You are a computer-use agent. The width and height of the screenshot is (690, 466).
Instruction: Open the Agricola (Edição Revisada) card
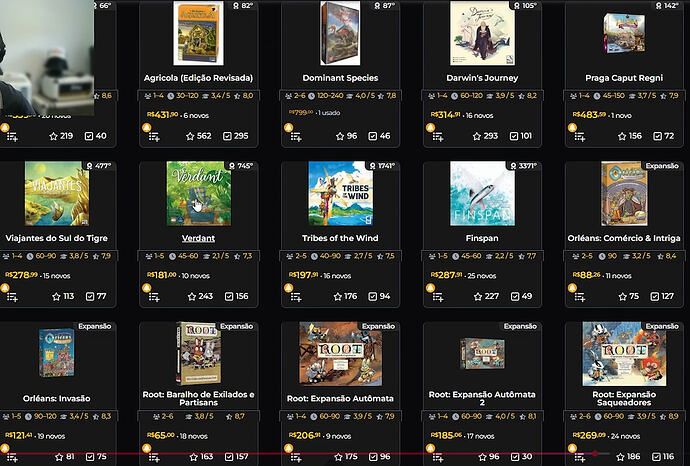click(x=198, y=77)
